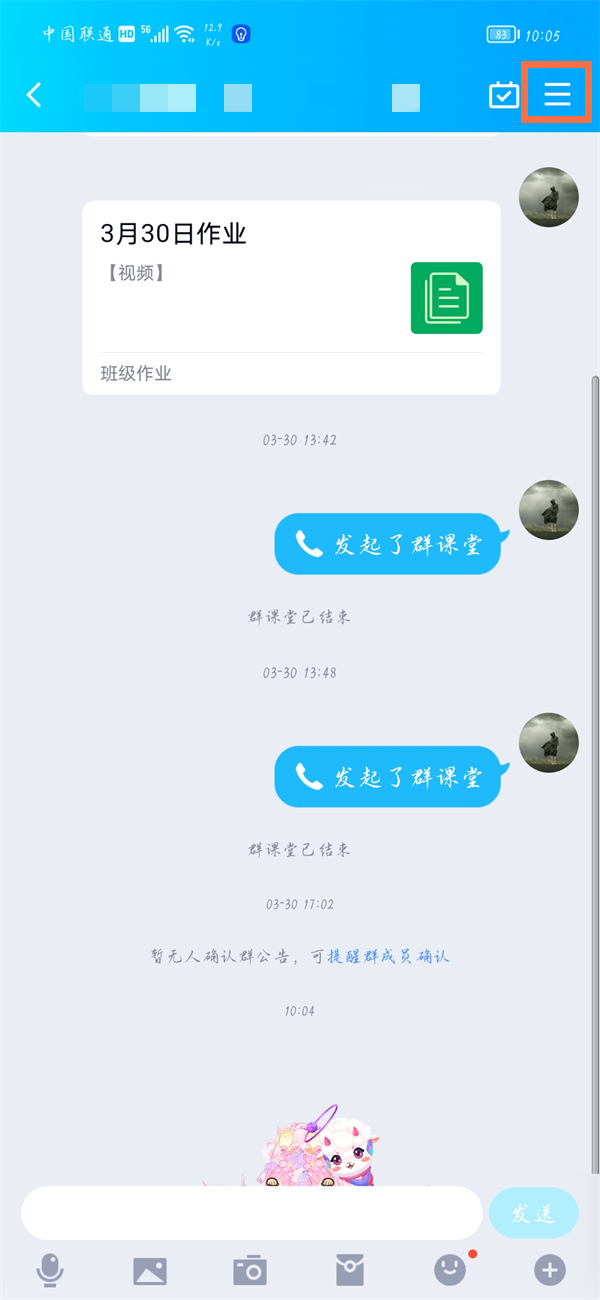This screenshot has height=1300, width=600.
Task: Tap the 发送 send button
Action: 533,1214
